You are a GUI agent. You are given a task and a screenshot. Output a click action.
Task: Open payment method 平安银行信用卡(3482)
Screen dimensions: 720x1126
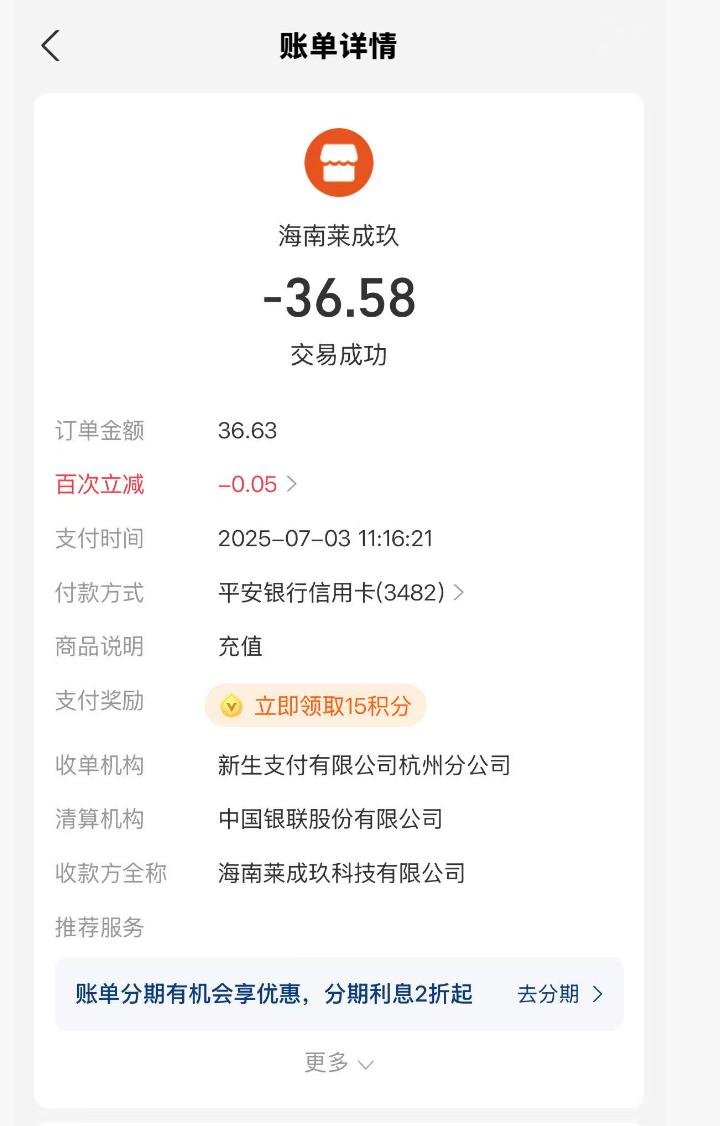[341, 593]
